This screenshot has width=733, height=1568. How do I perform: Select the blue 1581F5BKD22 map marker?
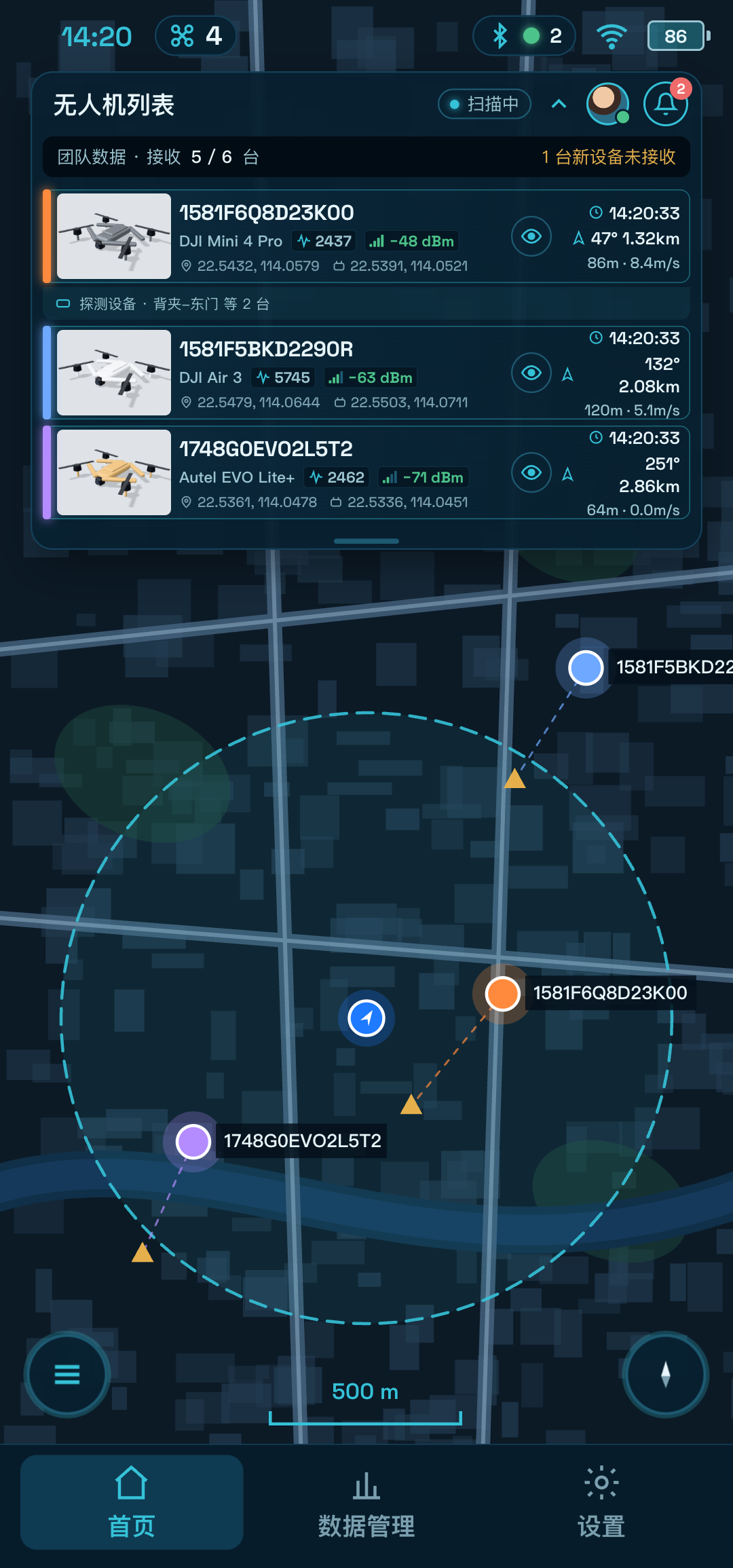pyautogui.click(x=586, y=667)
